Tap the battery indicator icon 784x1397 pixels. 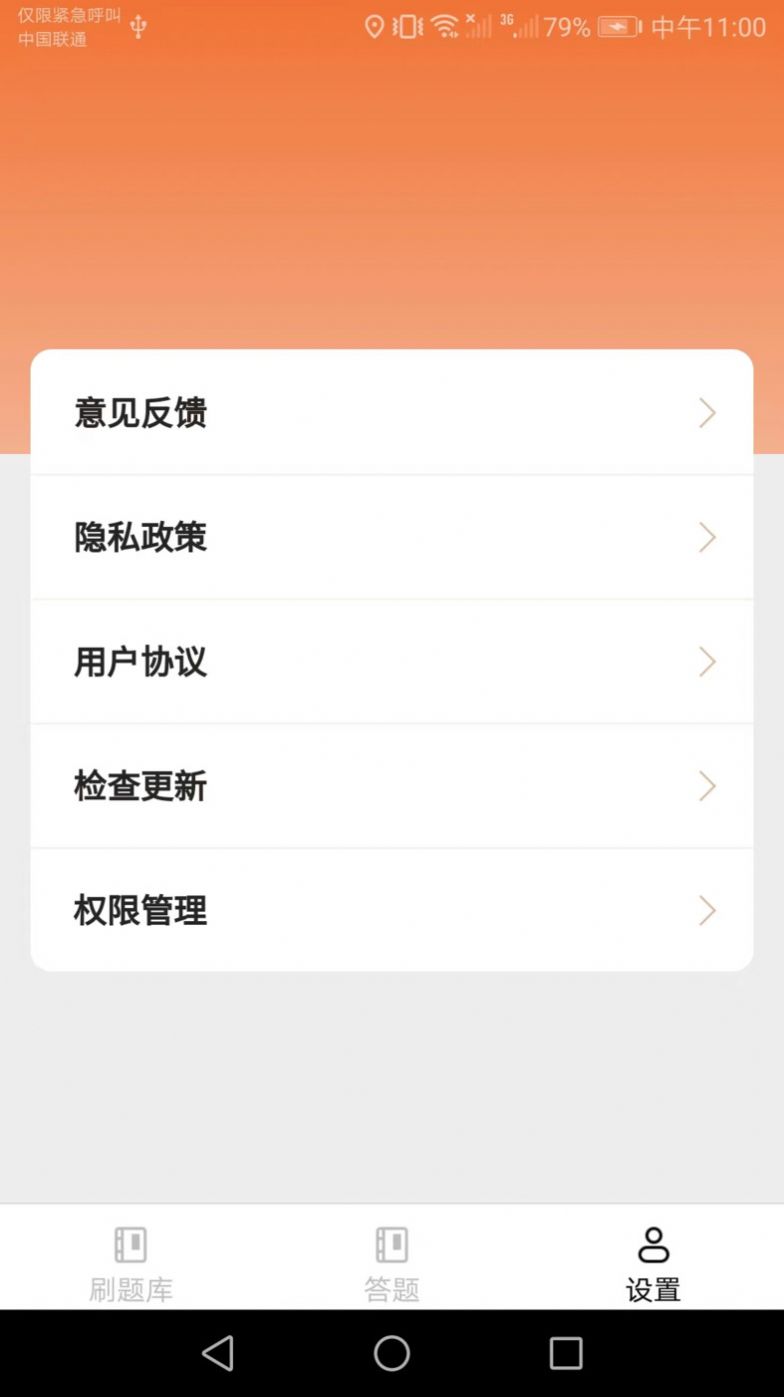coord(617,27)
